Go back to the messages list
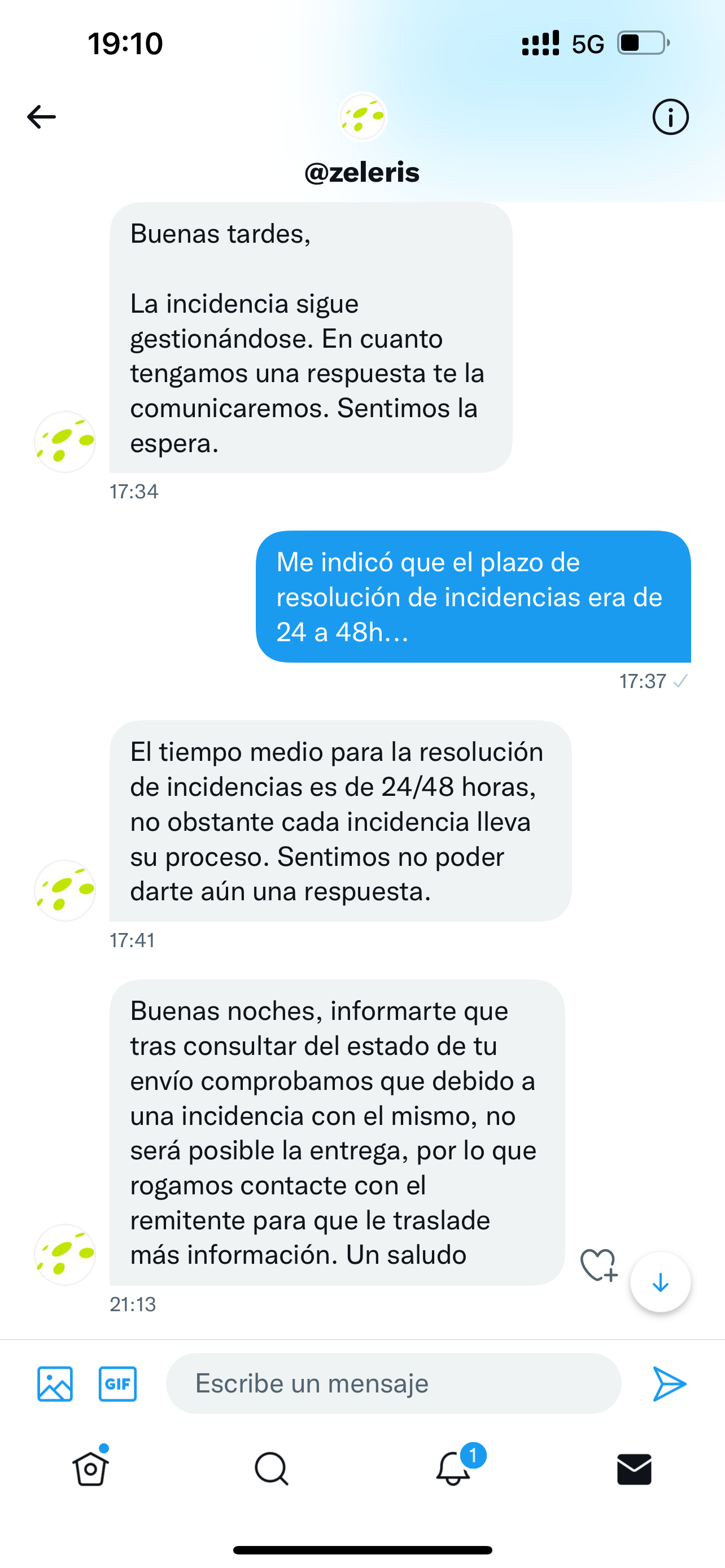 coord(41,116)
